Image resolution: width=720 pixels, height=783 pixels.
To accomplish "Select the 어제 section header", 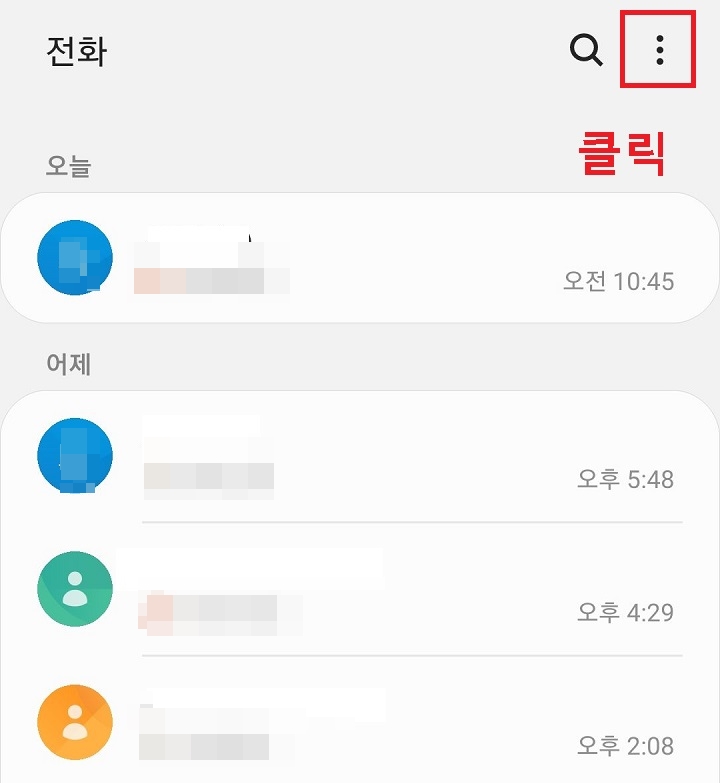I will click(68, 365).
